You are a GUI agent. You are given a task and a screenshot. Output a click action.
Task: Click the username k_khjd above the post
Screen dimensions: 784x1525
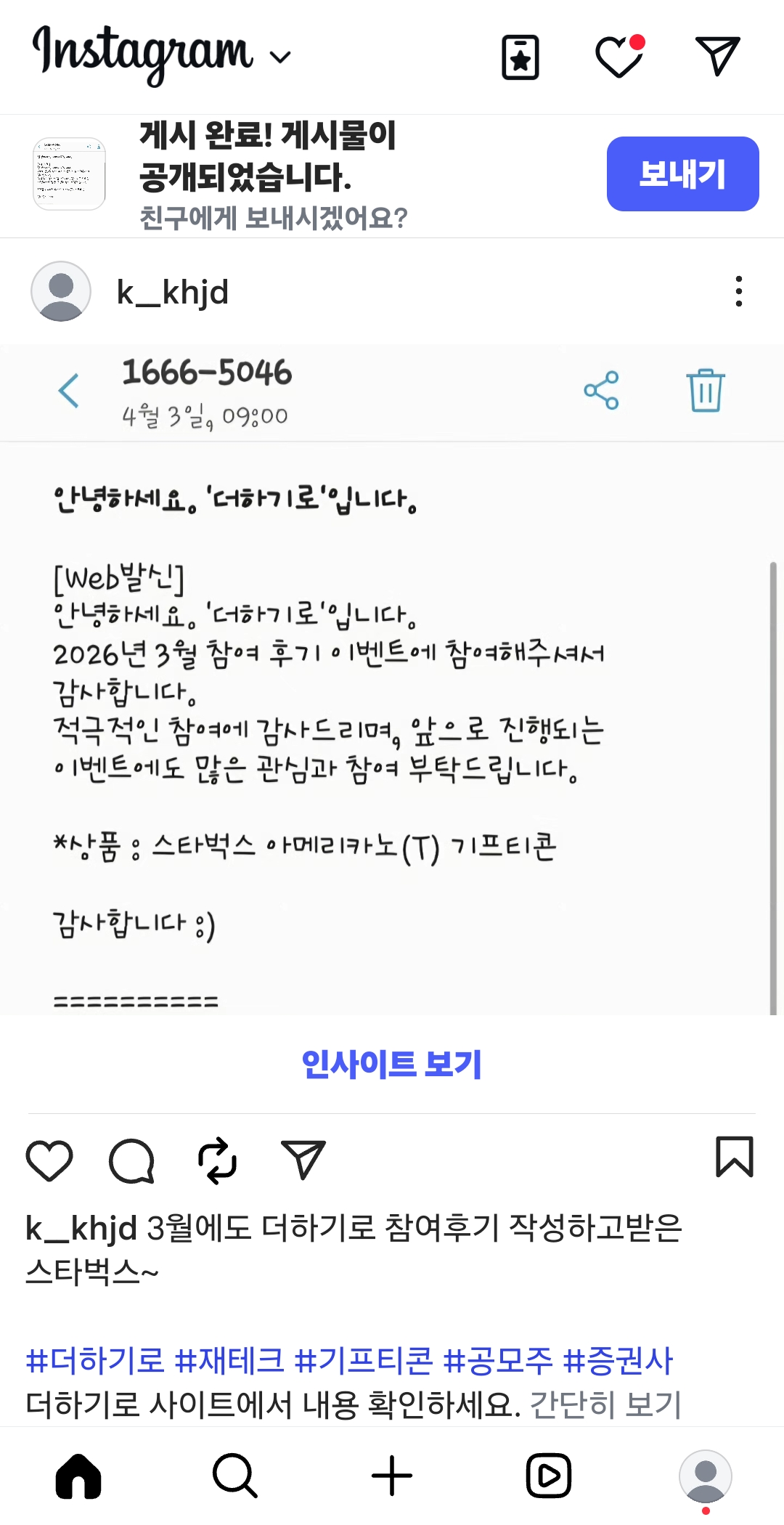point(173,293)
